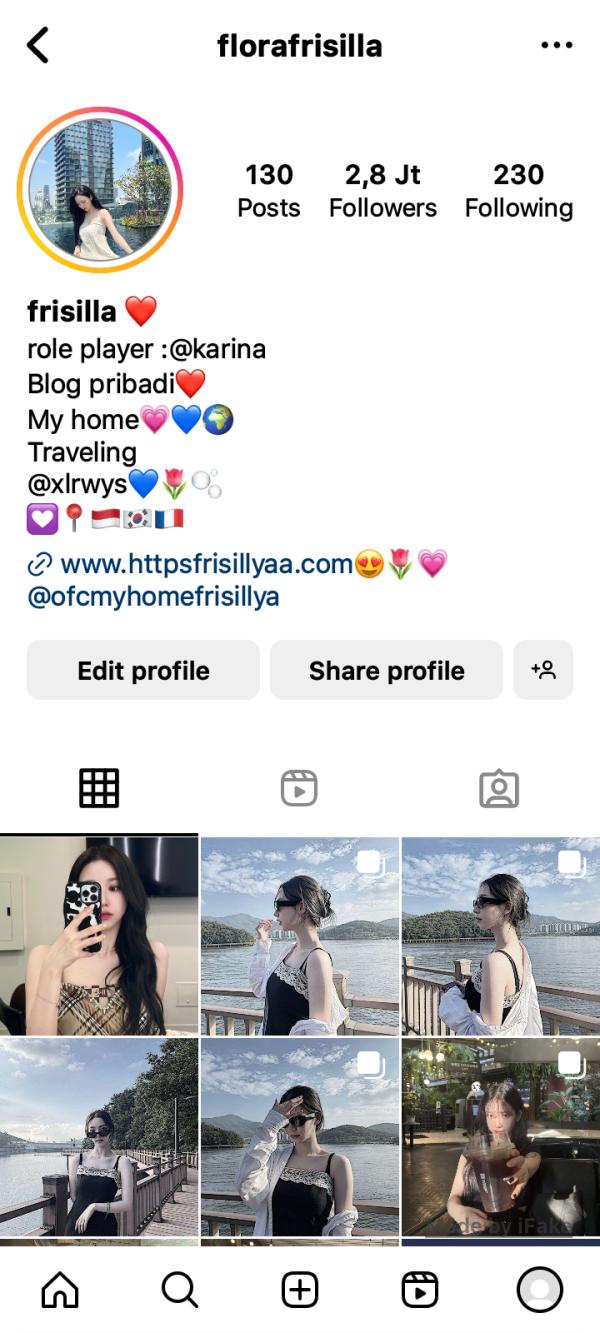Open the www.httpsfrisillyaa.com link
The width and height of the screenshot is (600, 1333).
point(206,565)
